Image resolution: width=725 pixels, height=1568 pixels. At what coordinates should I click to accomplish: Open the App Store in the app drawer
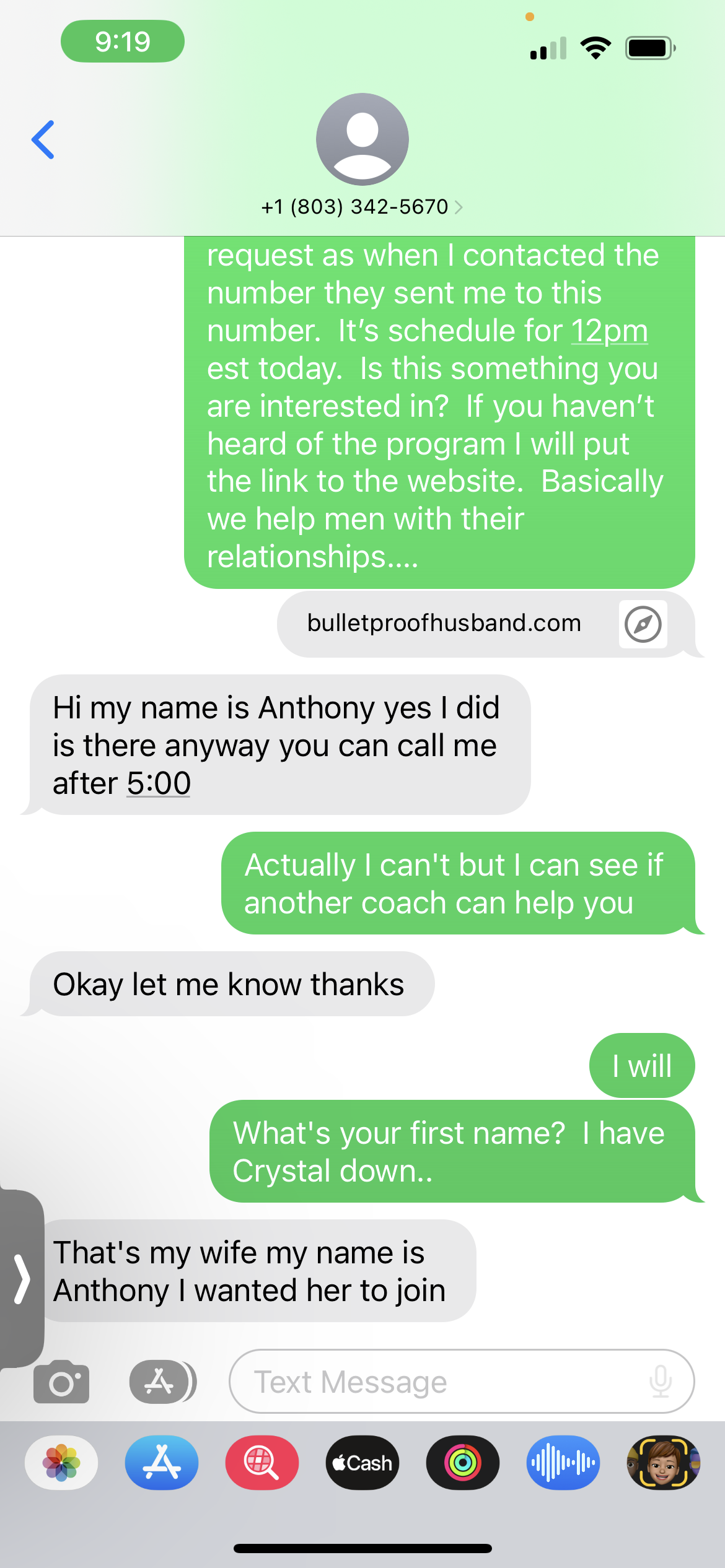pos(162,1462)
